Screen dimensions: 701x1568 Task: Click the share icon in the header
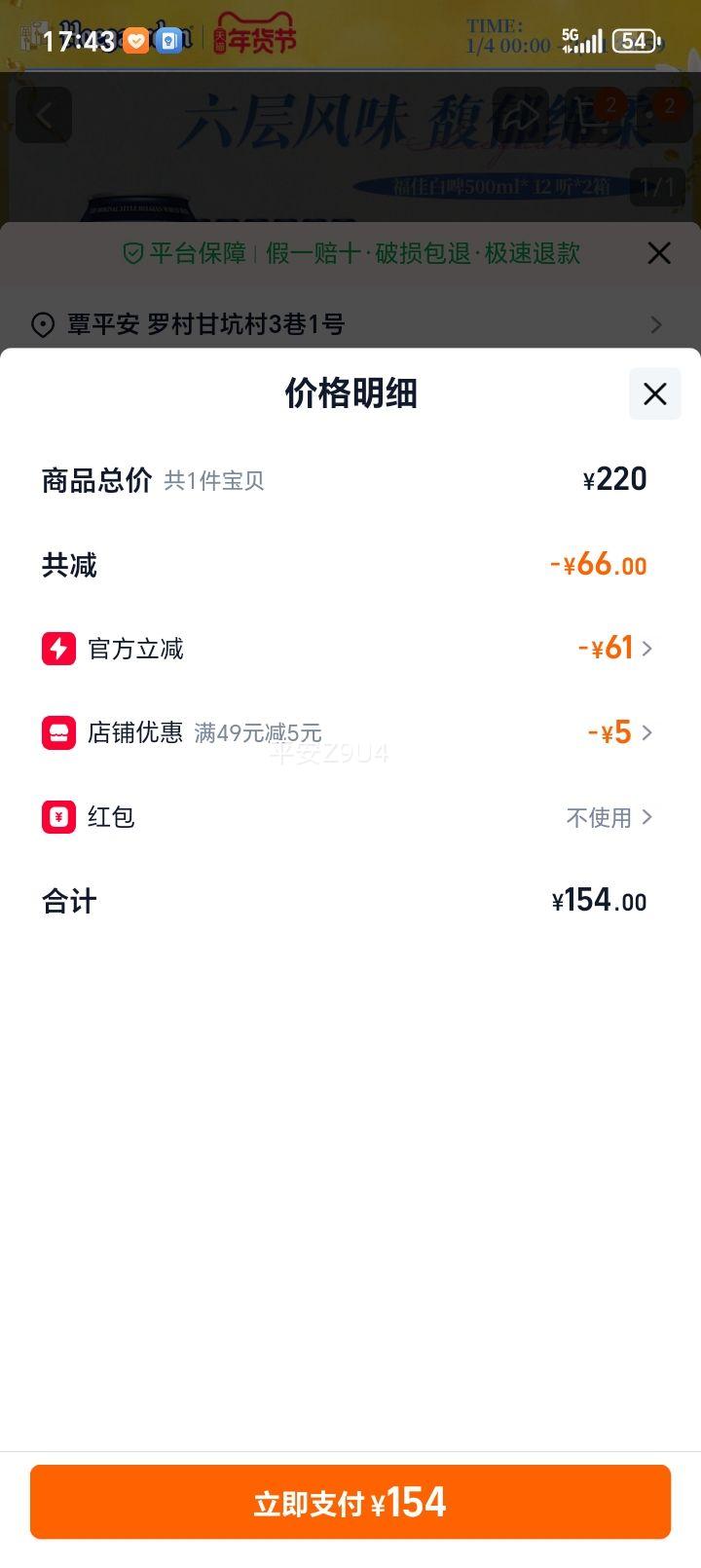click(526, 115)
